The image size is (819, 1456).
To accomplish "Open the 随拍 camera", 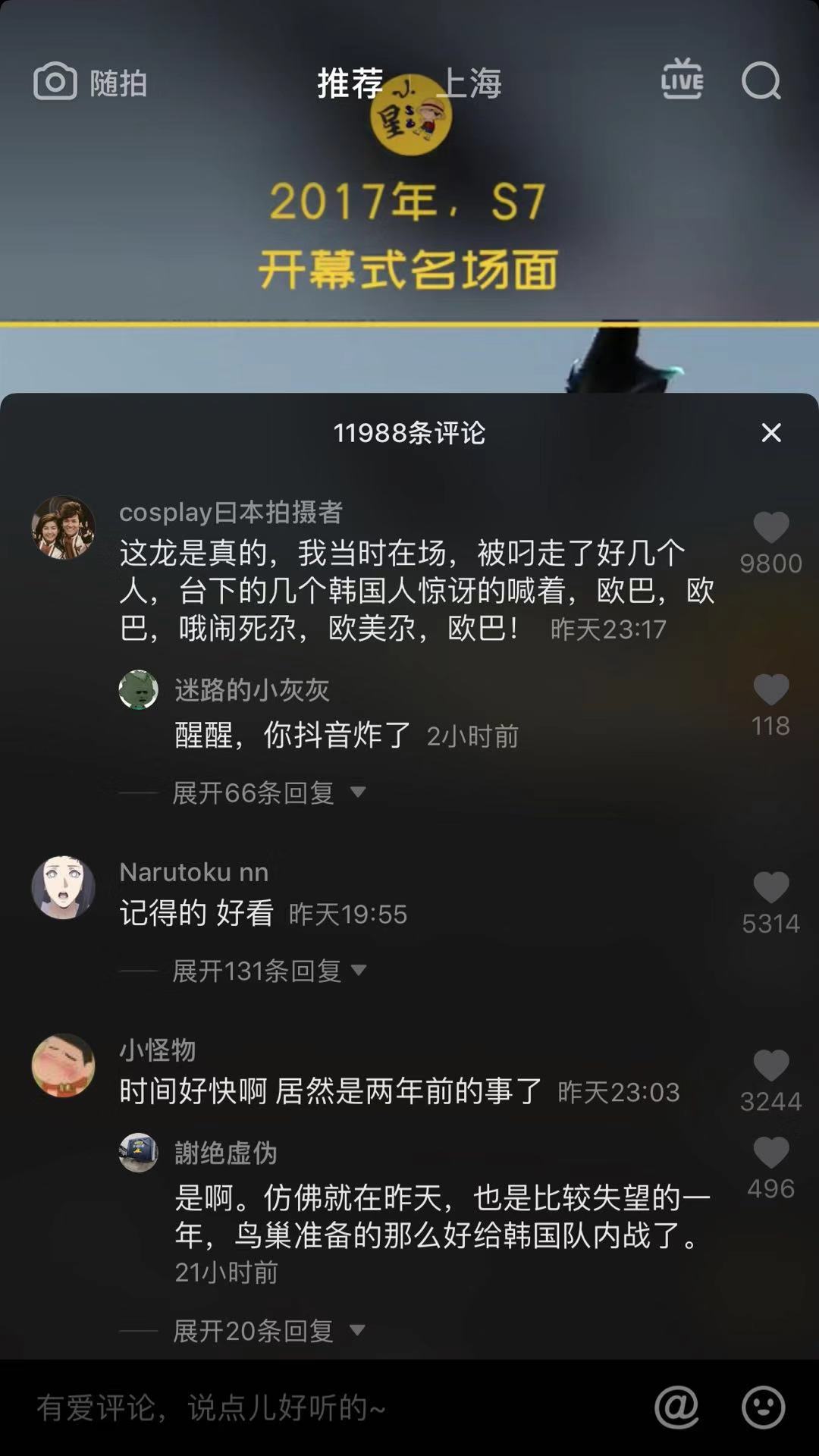I will (x=89, y=82).
